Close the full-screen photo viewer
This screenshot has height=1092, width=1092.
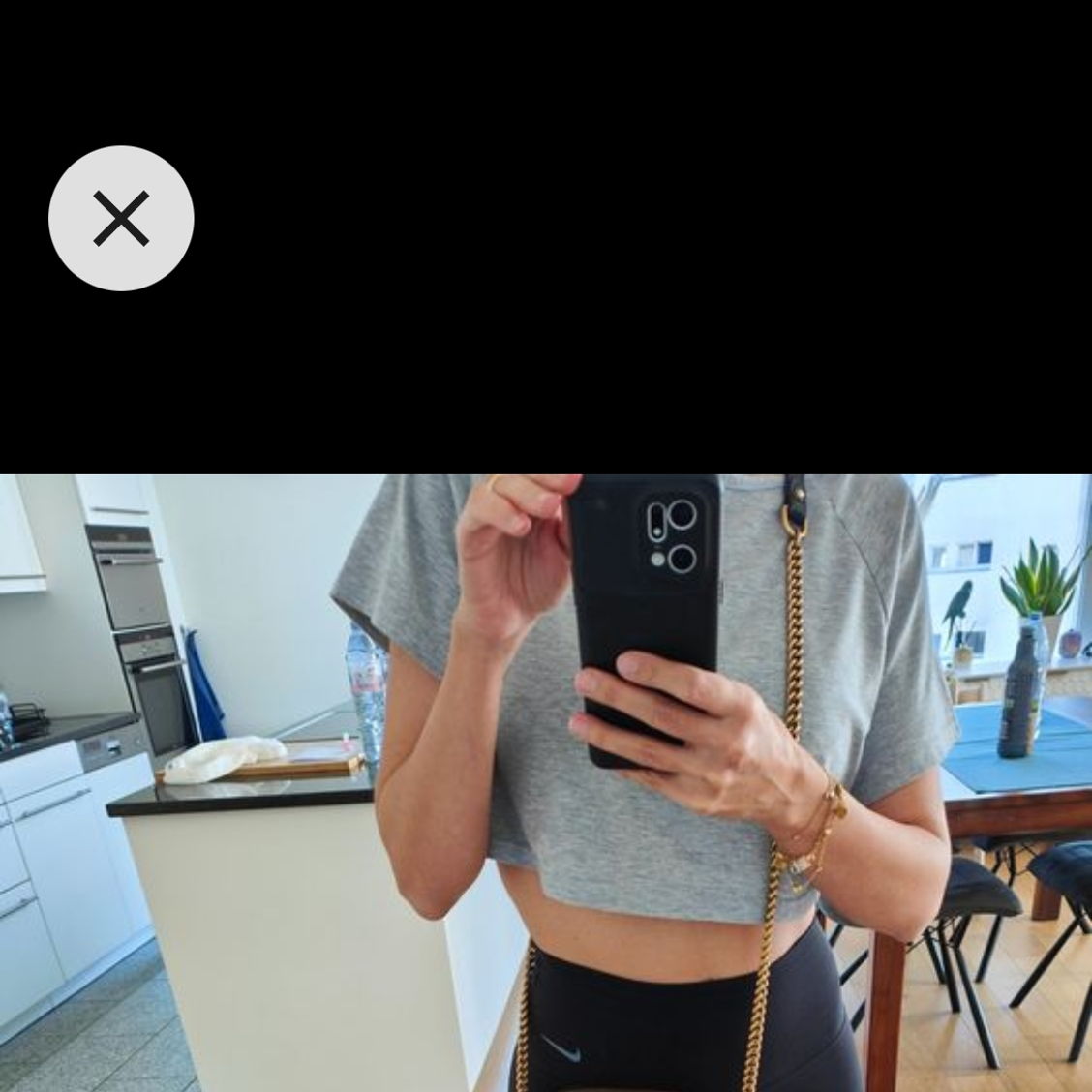121,218
